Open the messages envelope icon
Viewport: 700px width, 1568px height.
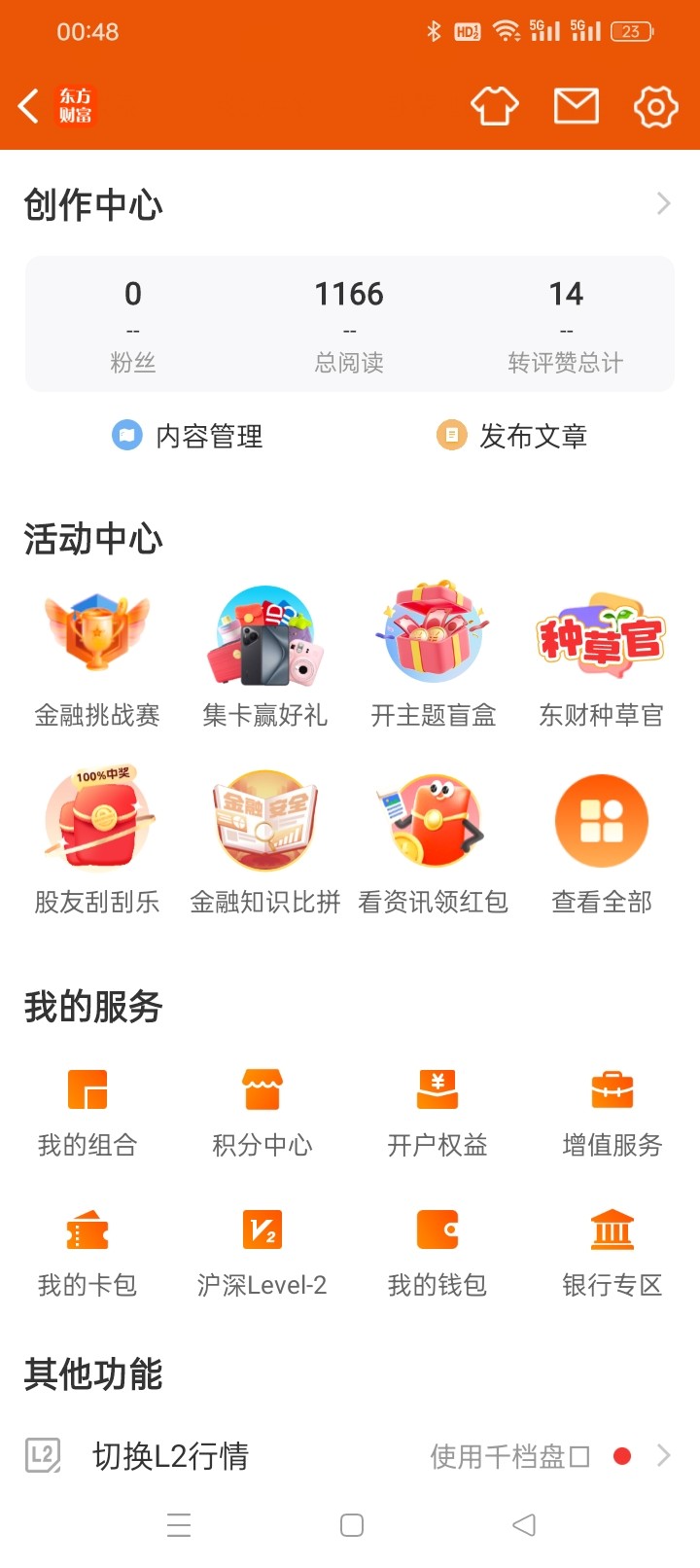point(576,106)
